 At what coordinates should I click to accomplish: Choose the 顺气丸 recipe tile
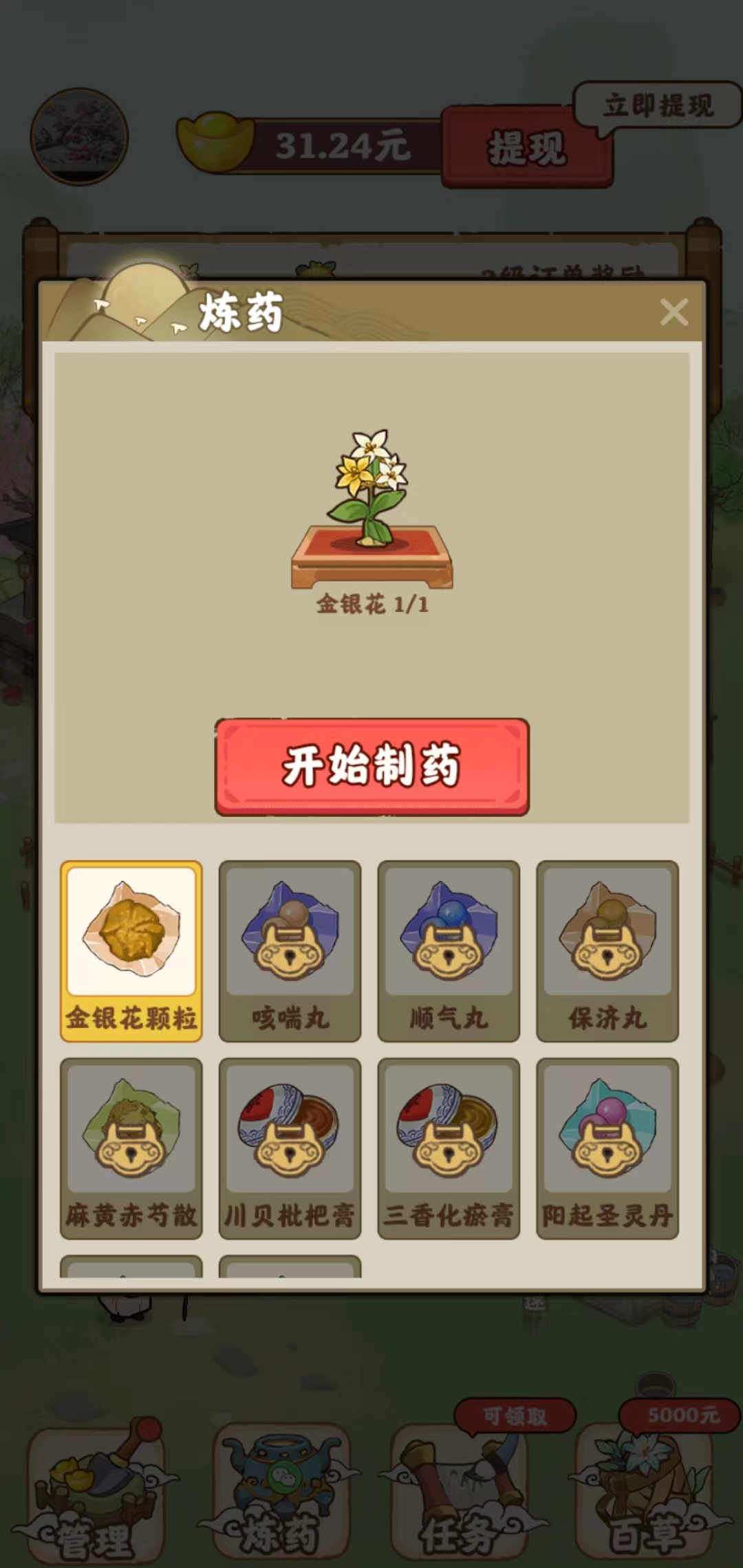(449, 950)
